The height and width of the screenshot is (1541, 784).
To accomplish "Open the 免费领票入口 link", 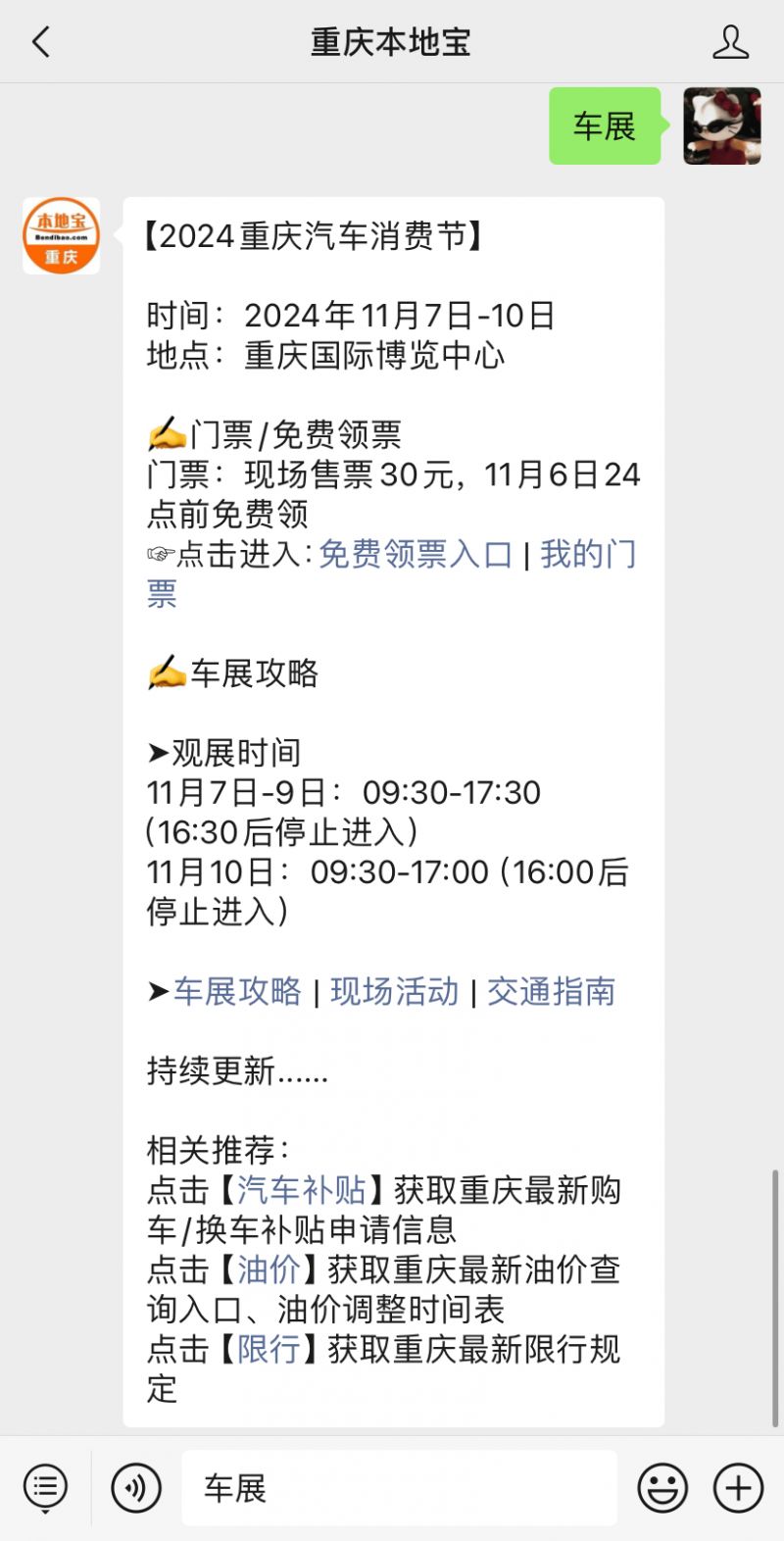I will coord(416,554).
